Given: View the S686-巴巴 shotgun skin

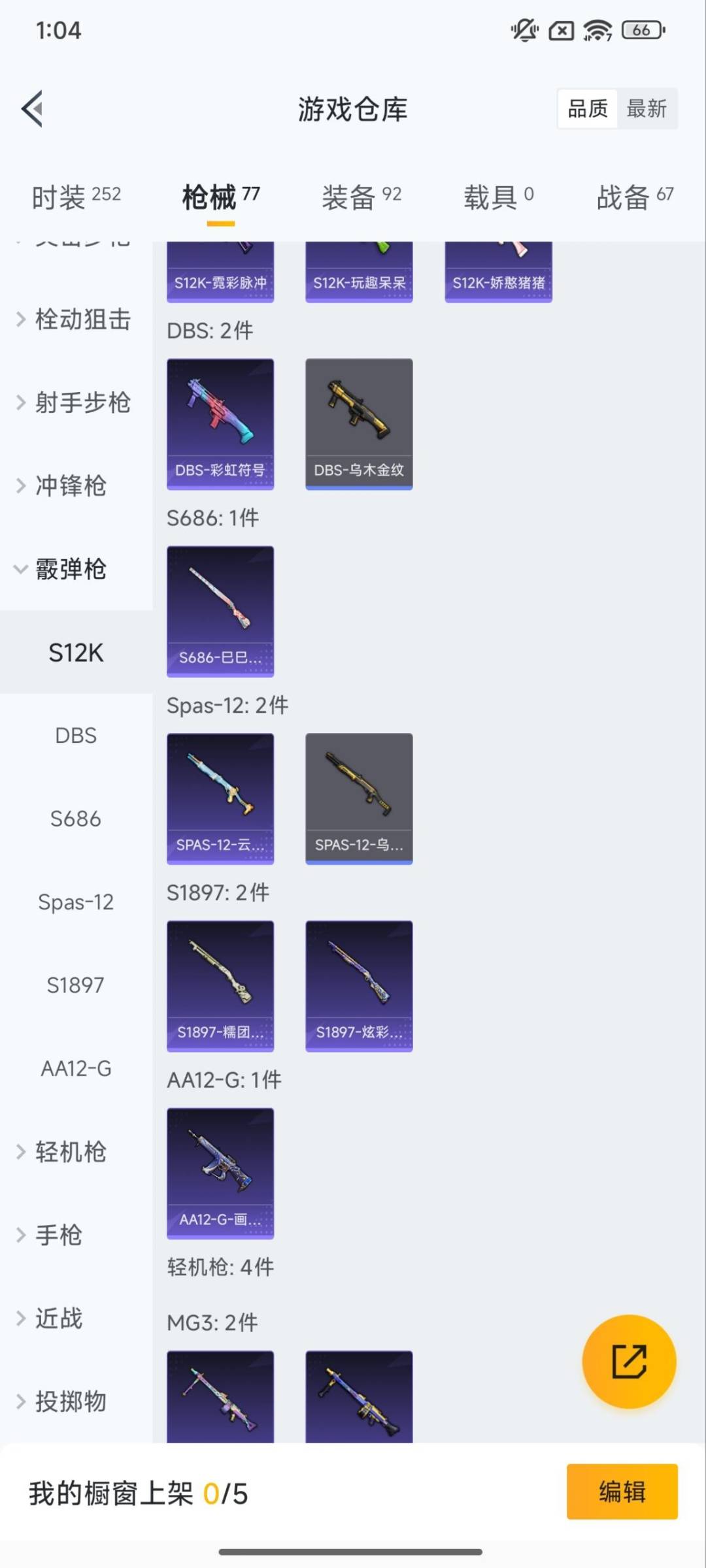Looking at the screenshot, I should point(220,611).
